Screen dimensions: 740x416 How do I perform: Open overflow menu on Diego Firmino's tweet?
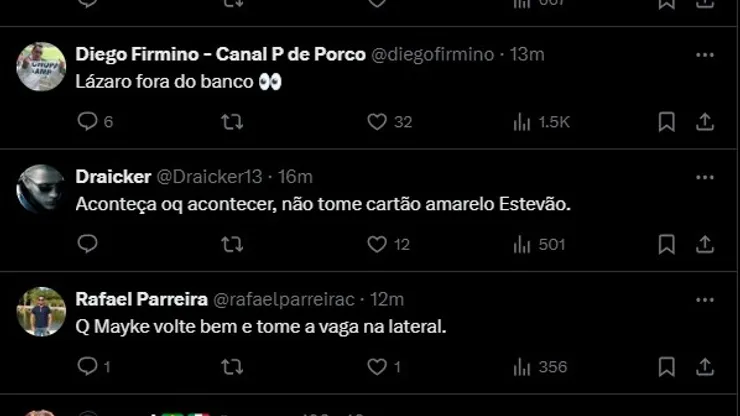click(x=705, y=54)
